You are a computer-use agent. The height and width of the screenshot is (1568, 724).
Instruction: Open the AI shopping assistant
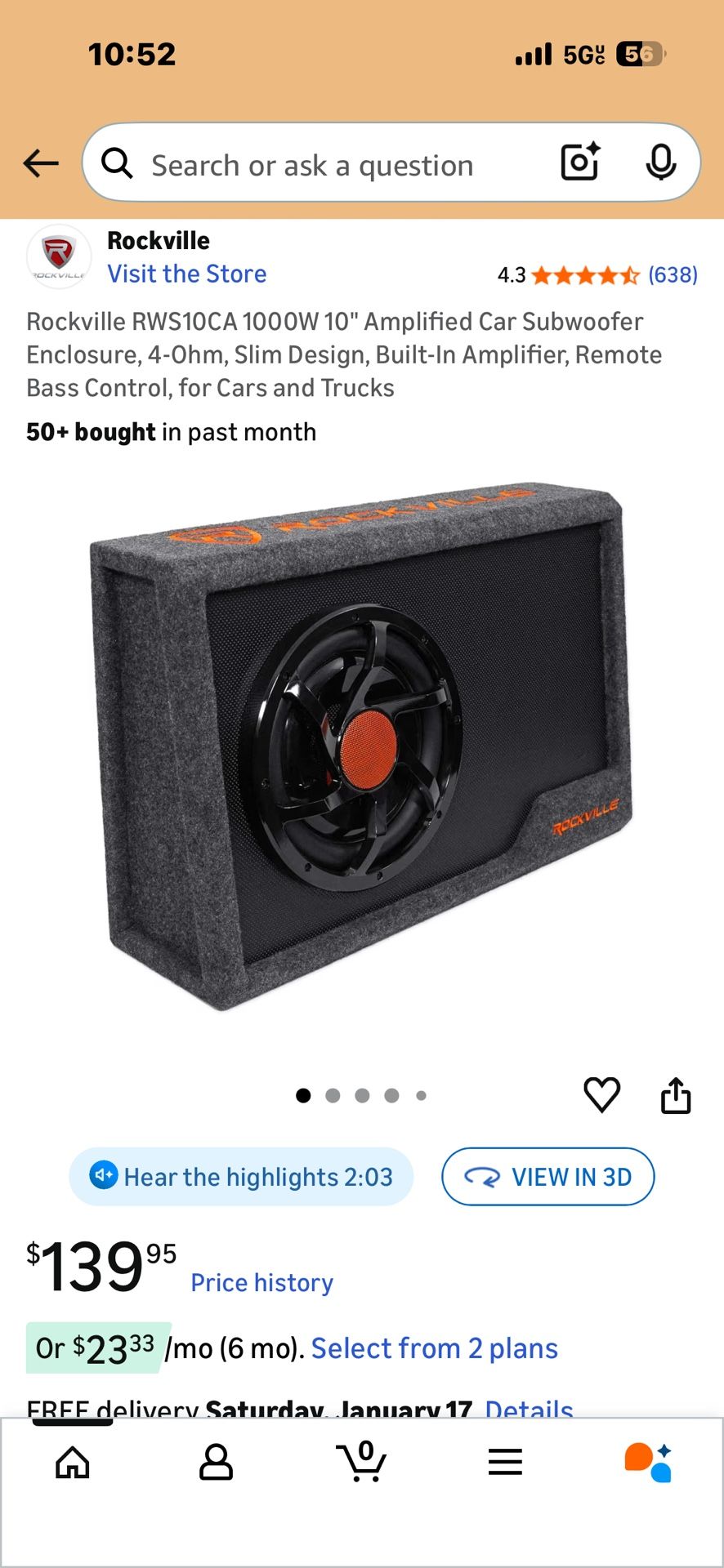point(649,1463)
